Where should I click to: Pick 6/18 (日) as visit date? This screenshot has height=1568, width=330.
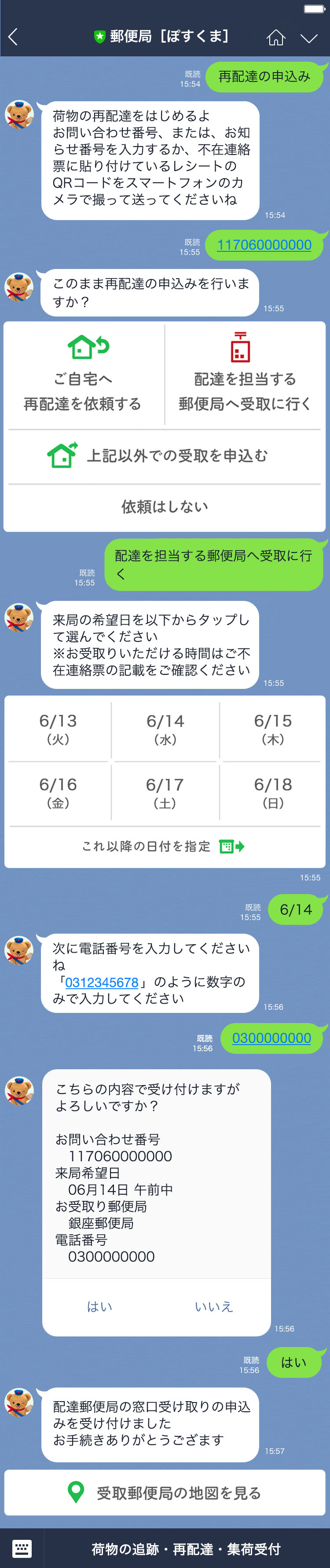click(272, 792)
